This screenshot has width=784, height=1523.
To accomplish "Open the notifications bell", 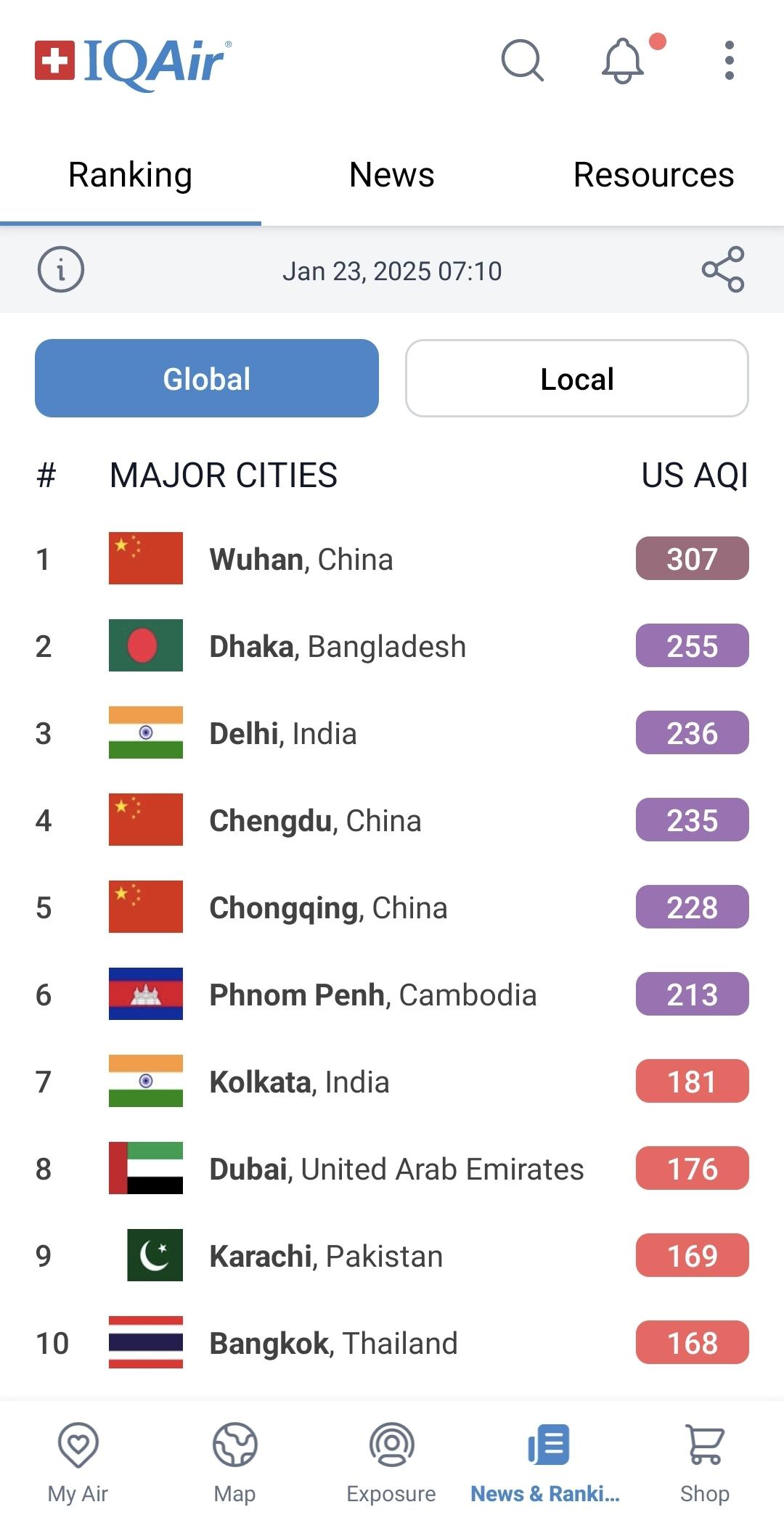I will [624, 60].
